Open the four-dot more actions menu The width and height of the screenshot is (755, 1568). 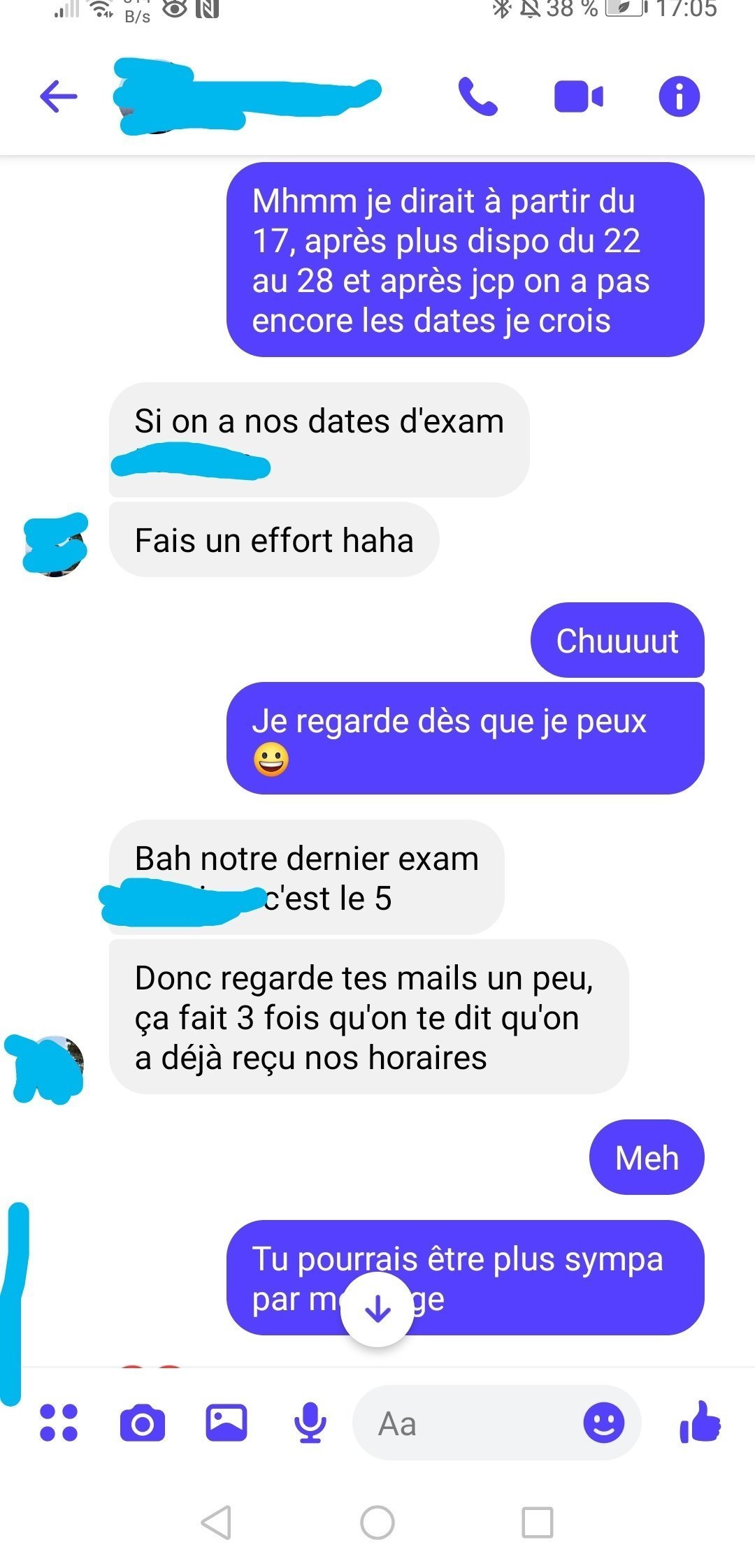pyautogui.click(x=59, y=1423)
